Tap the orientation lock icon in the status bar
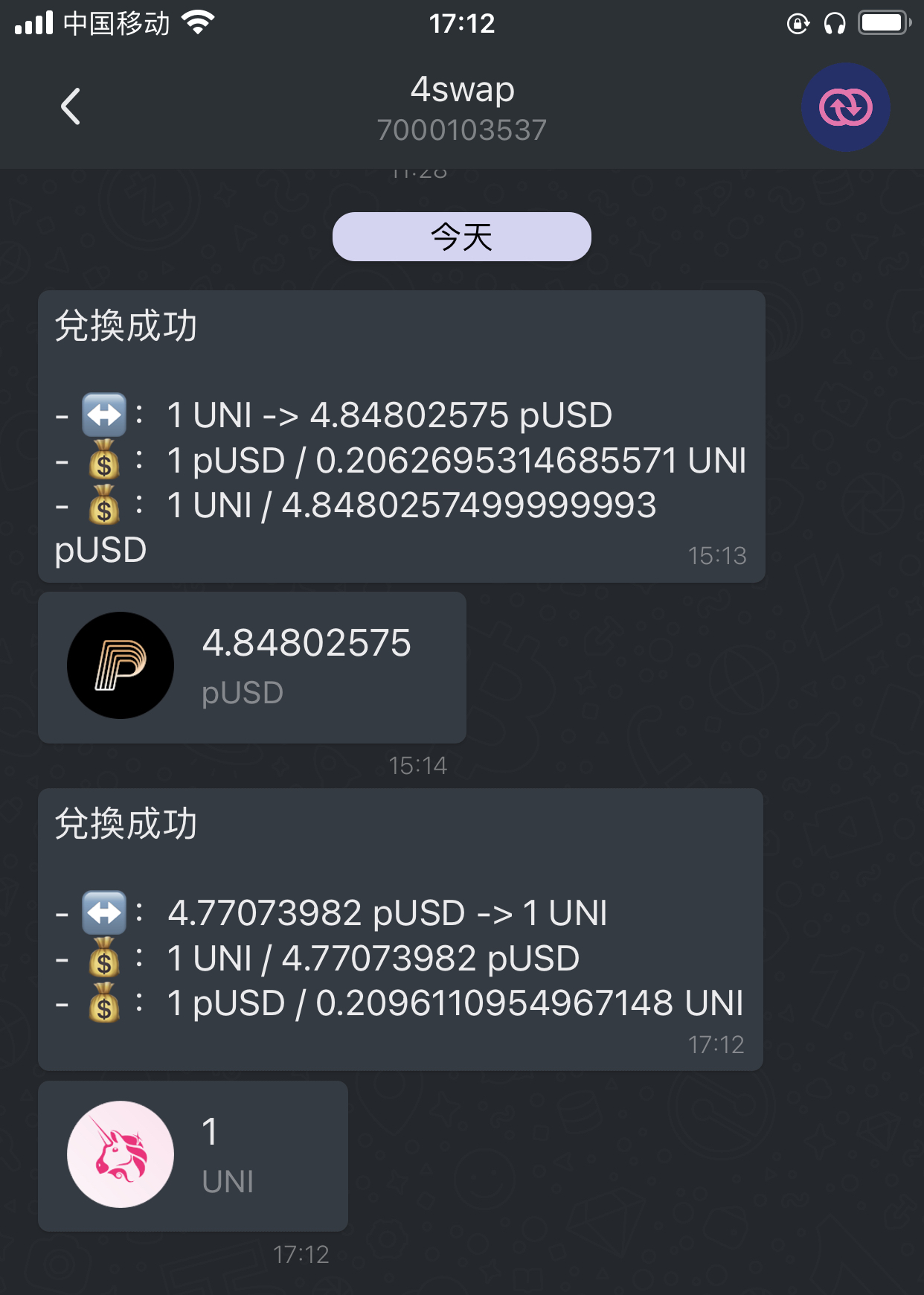Screen dimensions: 924x1295 (x=797, y=23)
